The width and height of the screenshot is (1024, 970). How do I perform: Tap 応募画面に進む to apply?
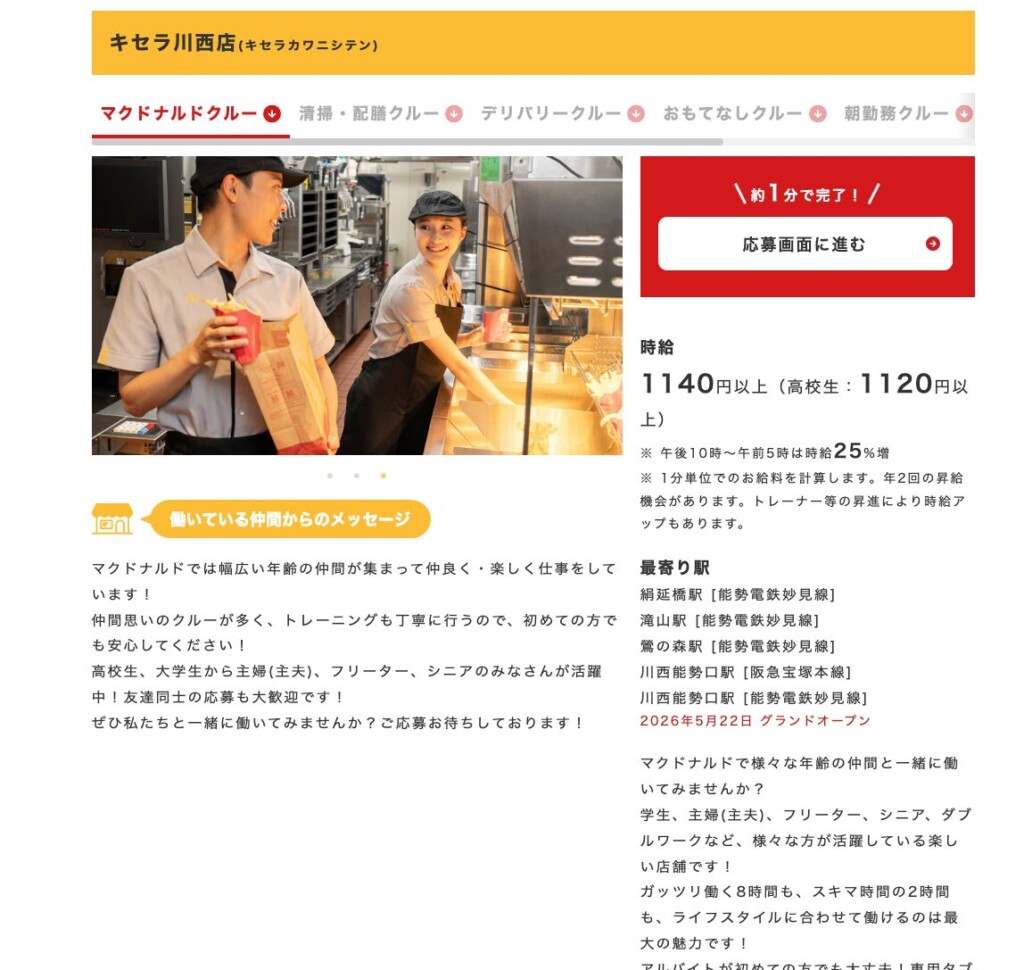[805, 244]
